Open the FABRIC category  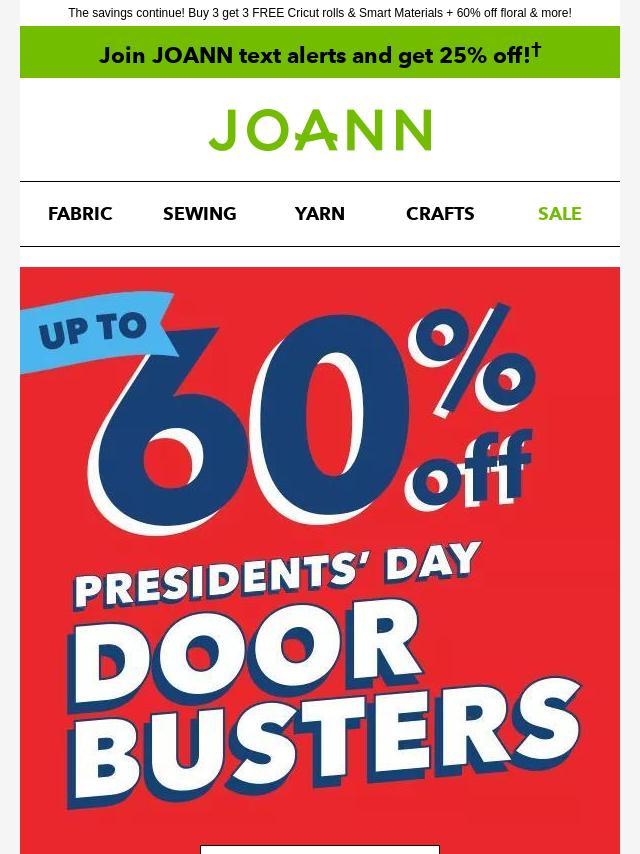(80, 213)
